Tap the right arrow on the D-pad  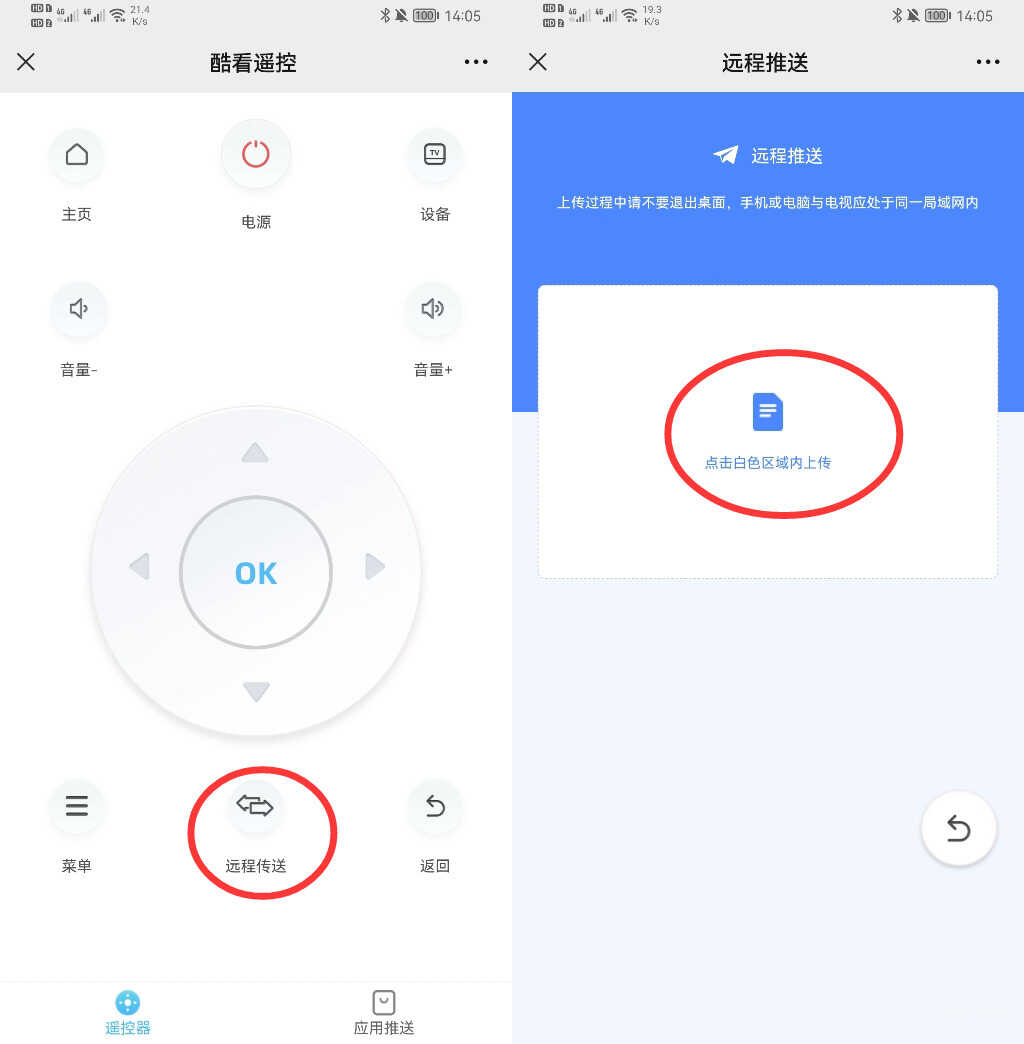pos(374,567)
